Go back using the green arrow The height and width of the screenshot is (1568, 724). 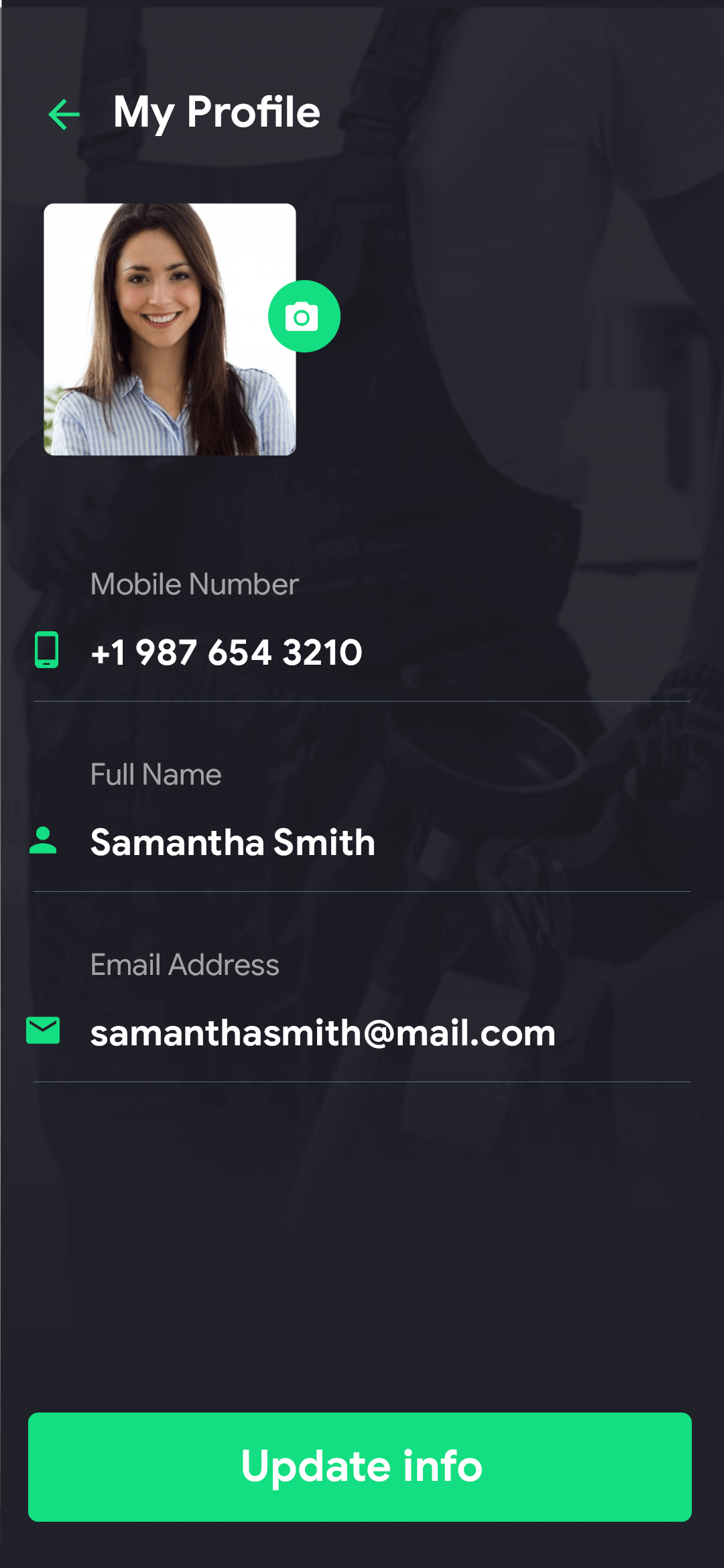pyautogui.click(x=64, y=114)
